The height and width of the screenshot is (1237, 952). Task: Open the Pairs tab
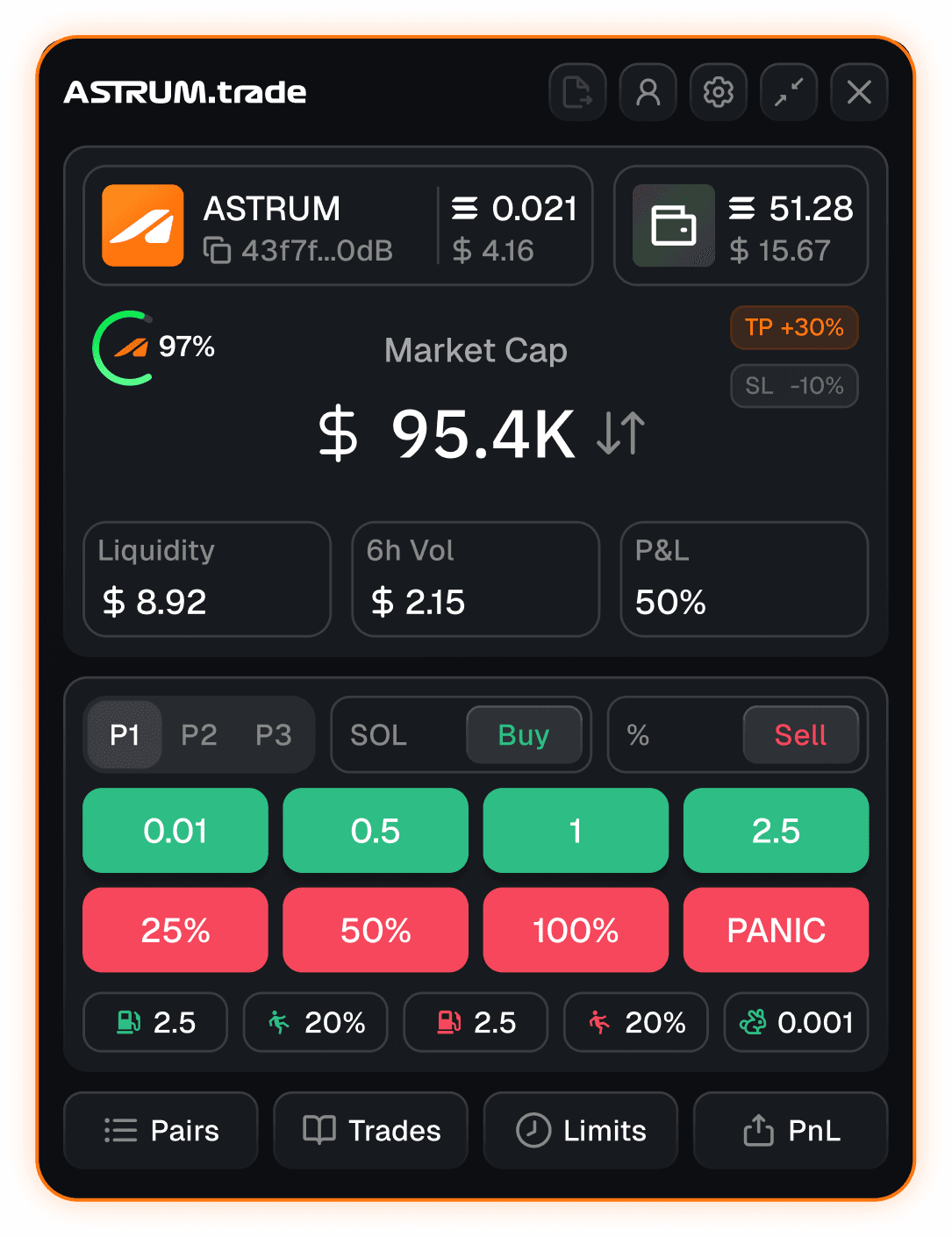coord(161,1131)
